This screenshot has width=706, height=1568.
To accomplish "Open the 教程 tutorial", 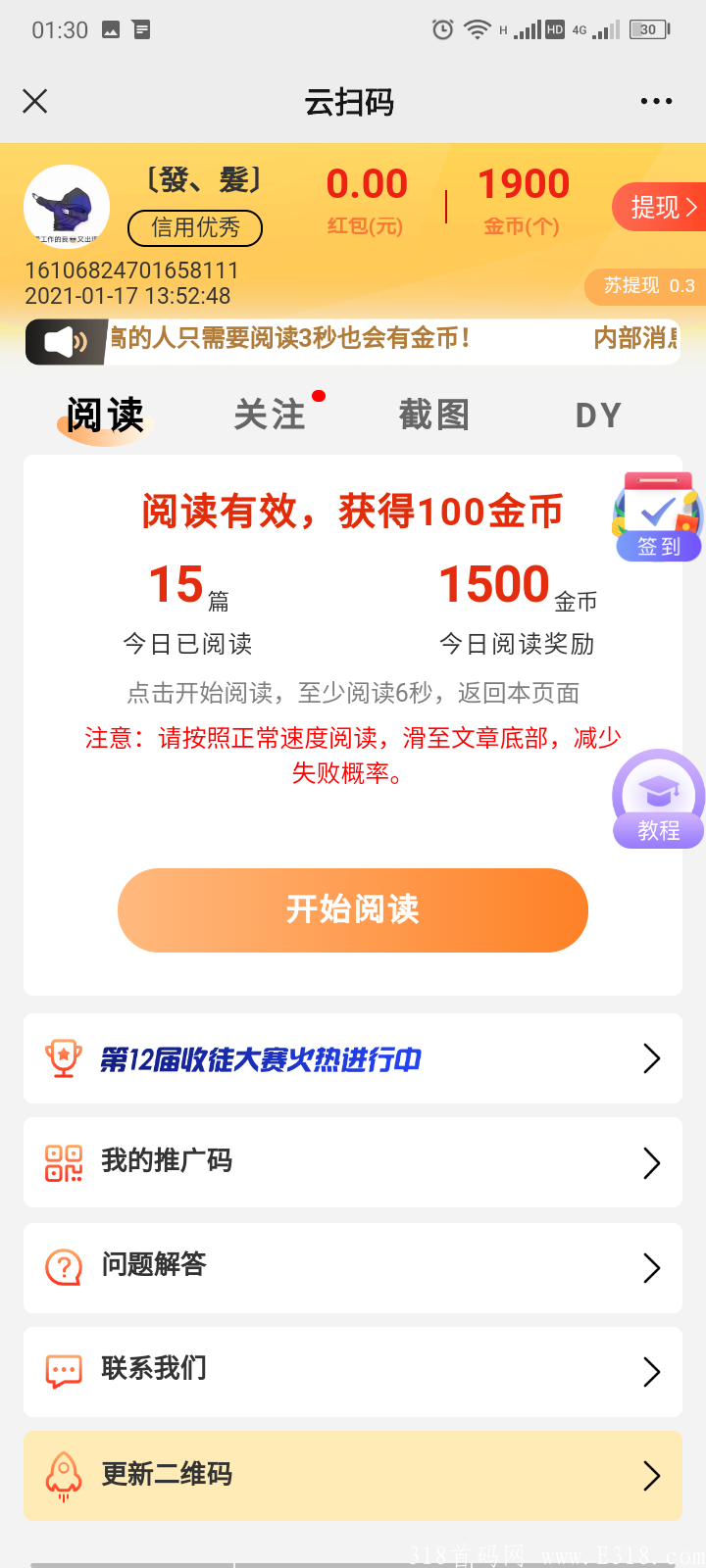I will (657, 797).
